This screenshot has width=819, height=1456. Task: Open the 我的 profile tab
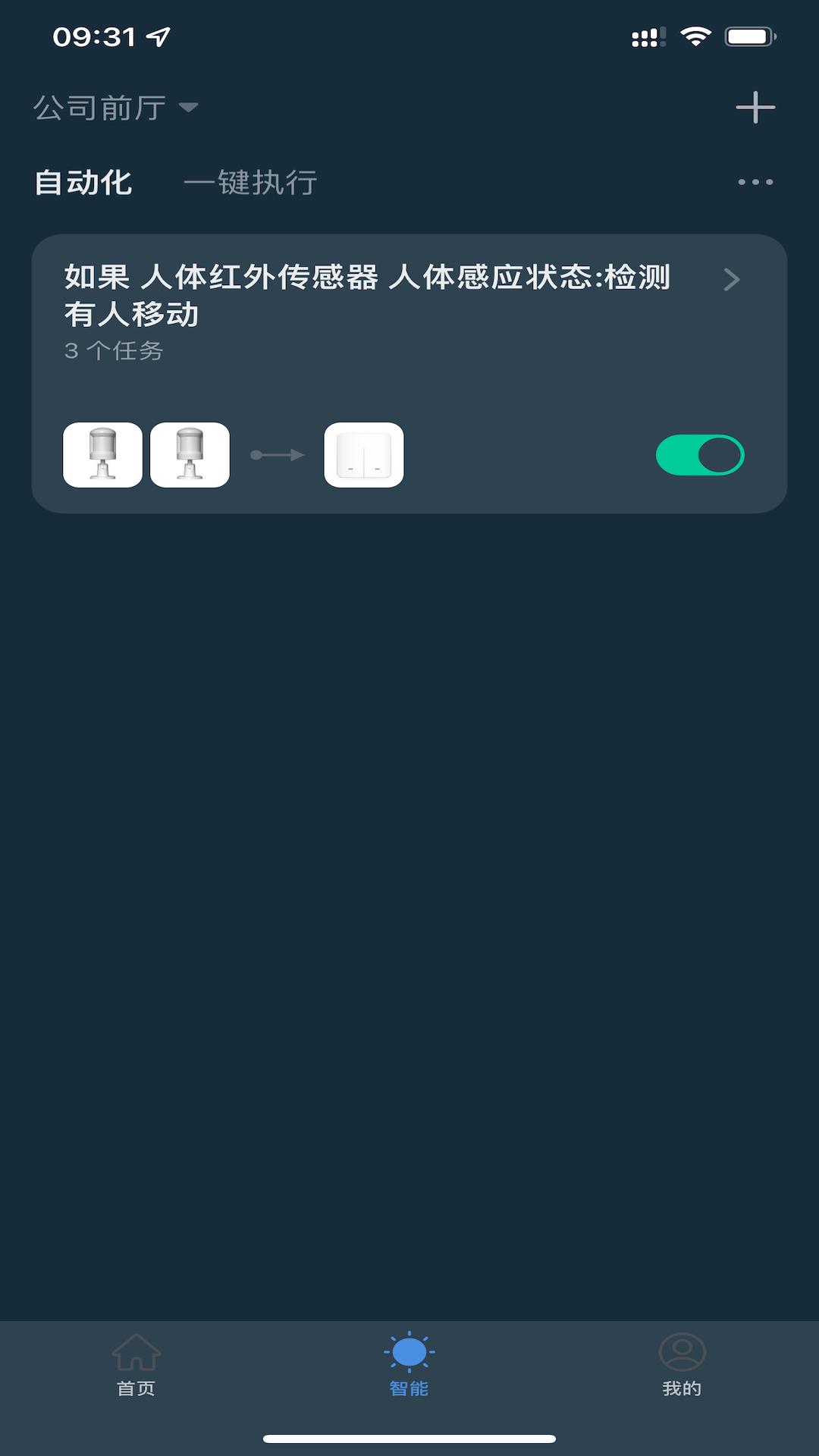click(x=682, y=1365)
